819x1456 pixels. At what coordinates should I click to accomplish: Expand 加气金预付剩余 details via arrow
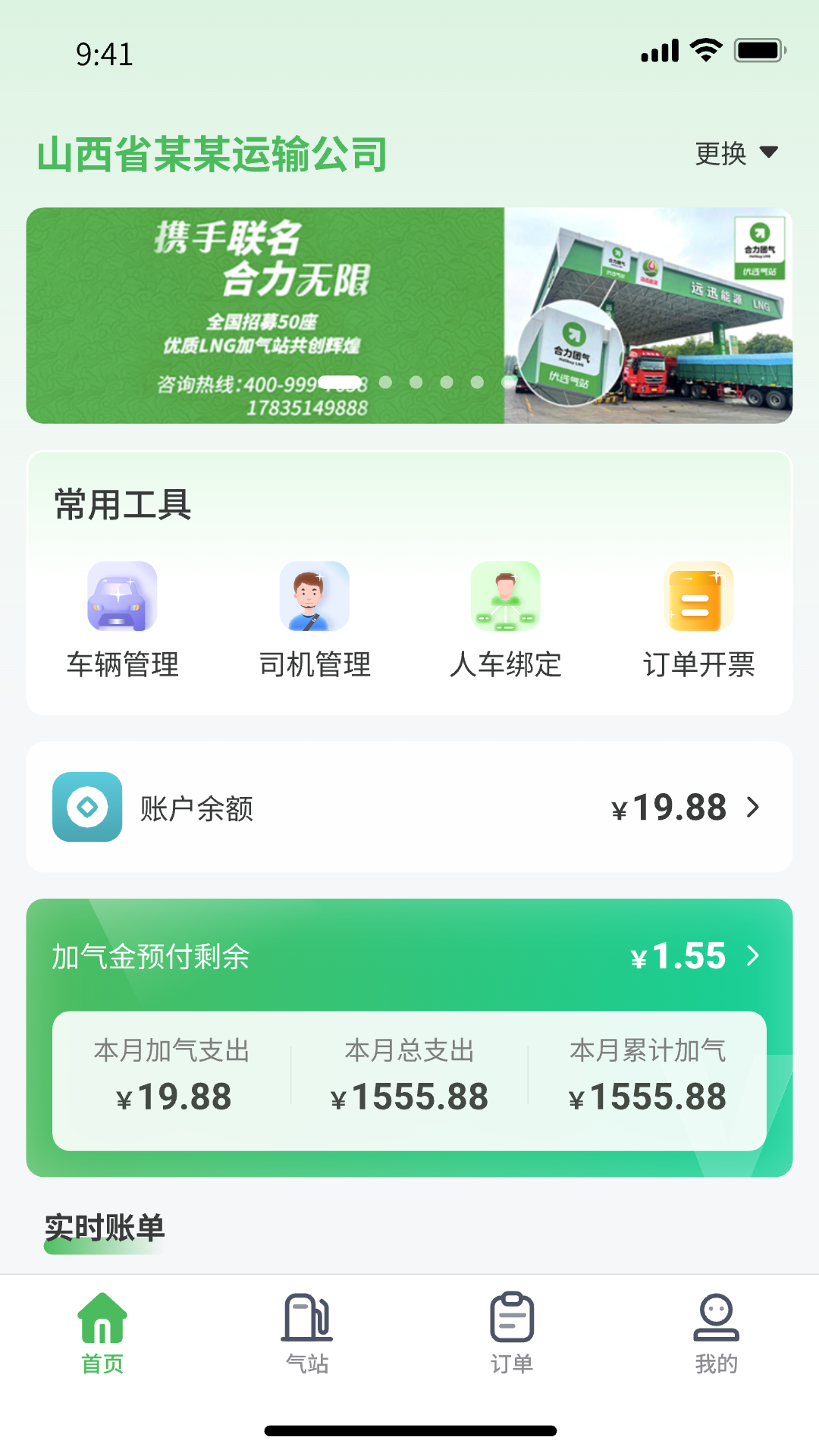click(x=755, y=956)
